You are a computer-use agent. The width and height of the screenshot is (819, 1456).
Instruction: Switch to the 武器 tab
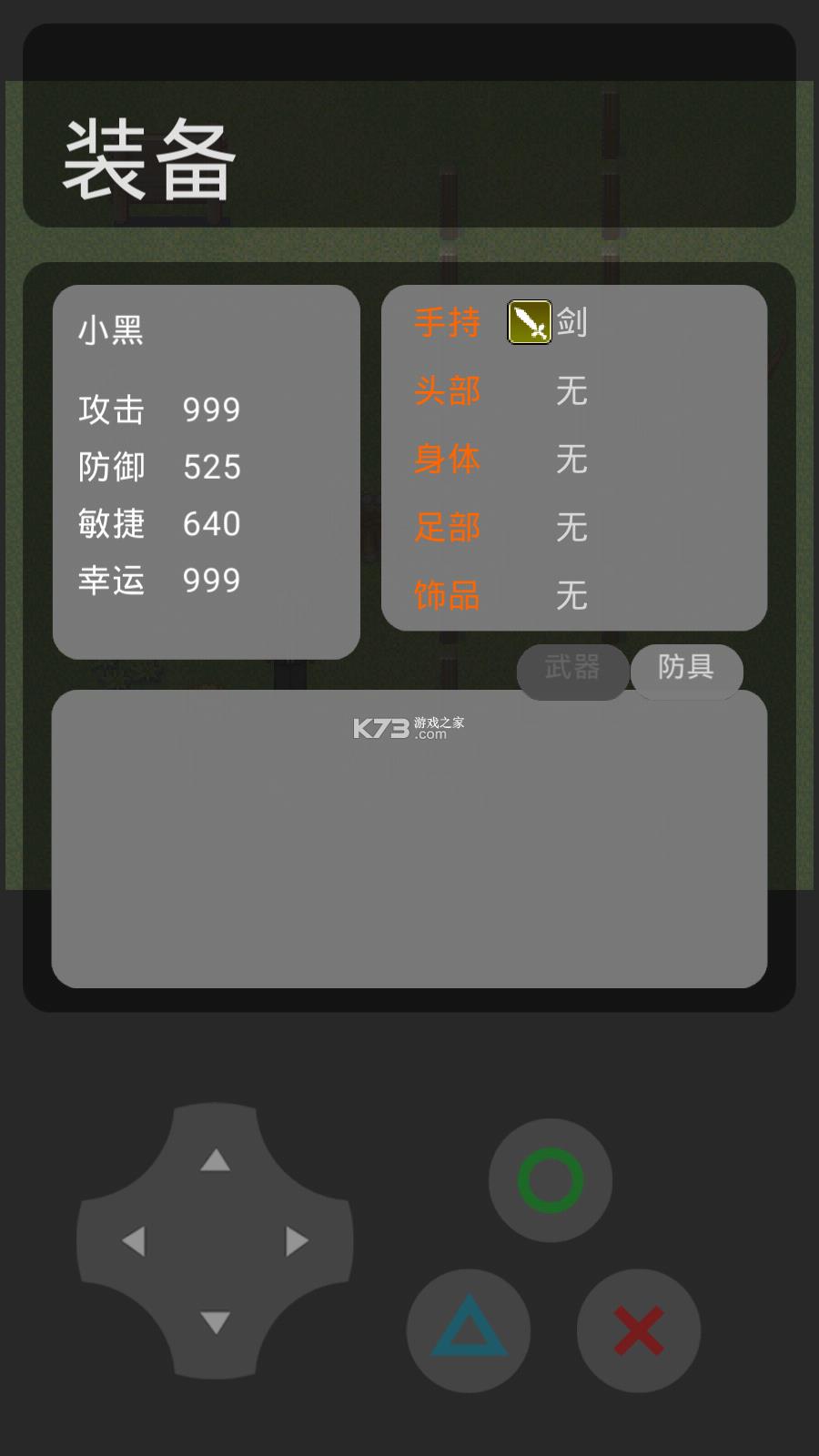click(x=572, y=670)
